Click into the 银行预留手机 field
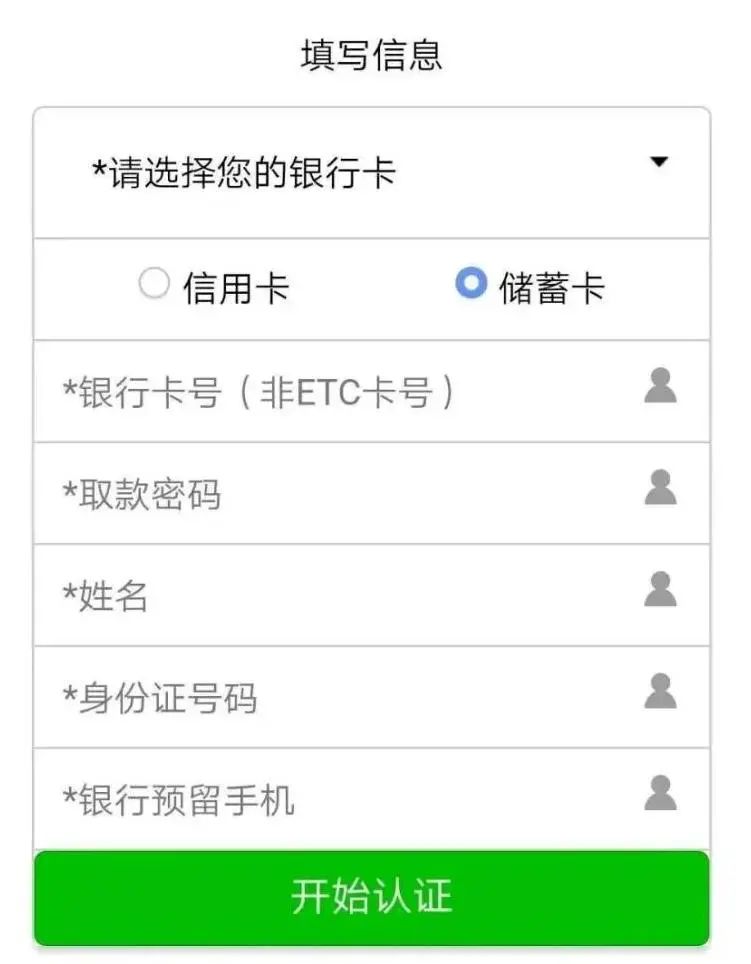 340,800
